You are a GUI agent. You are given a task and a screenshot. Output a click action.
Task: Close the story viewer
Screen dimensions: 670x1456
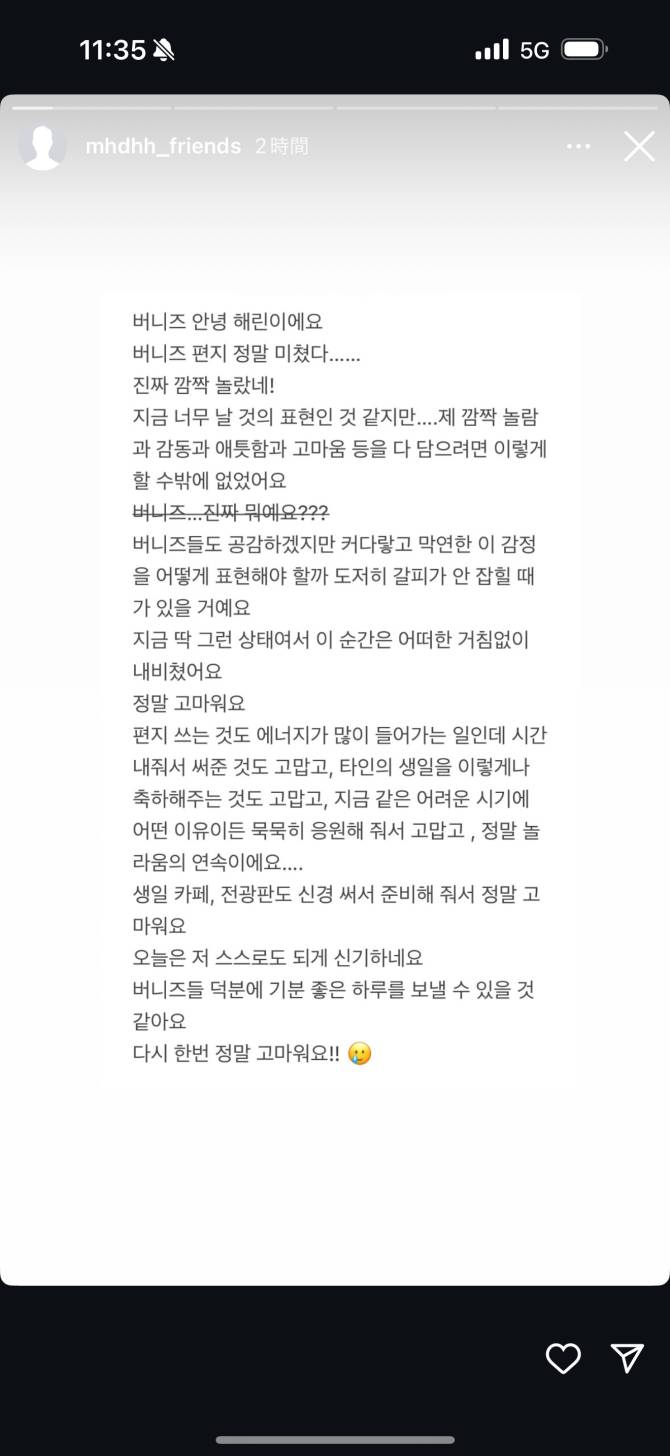pos(639,146)
